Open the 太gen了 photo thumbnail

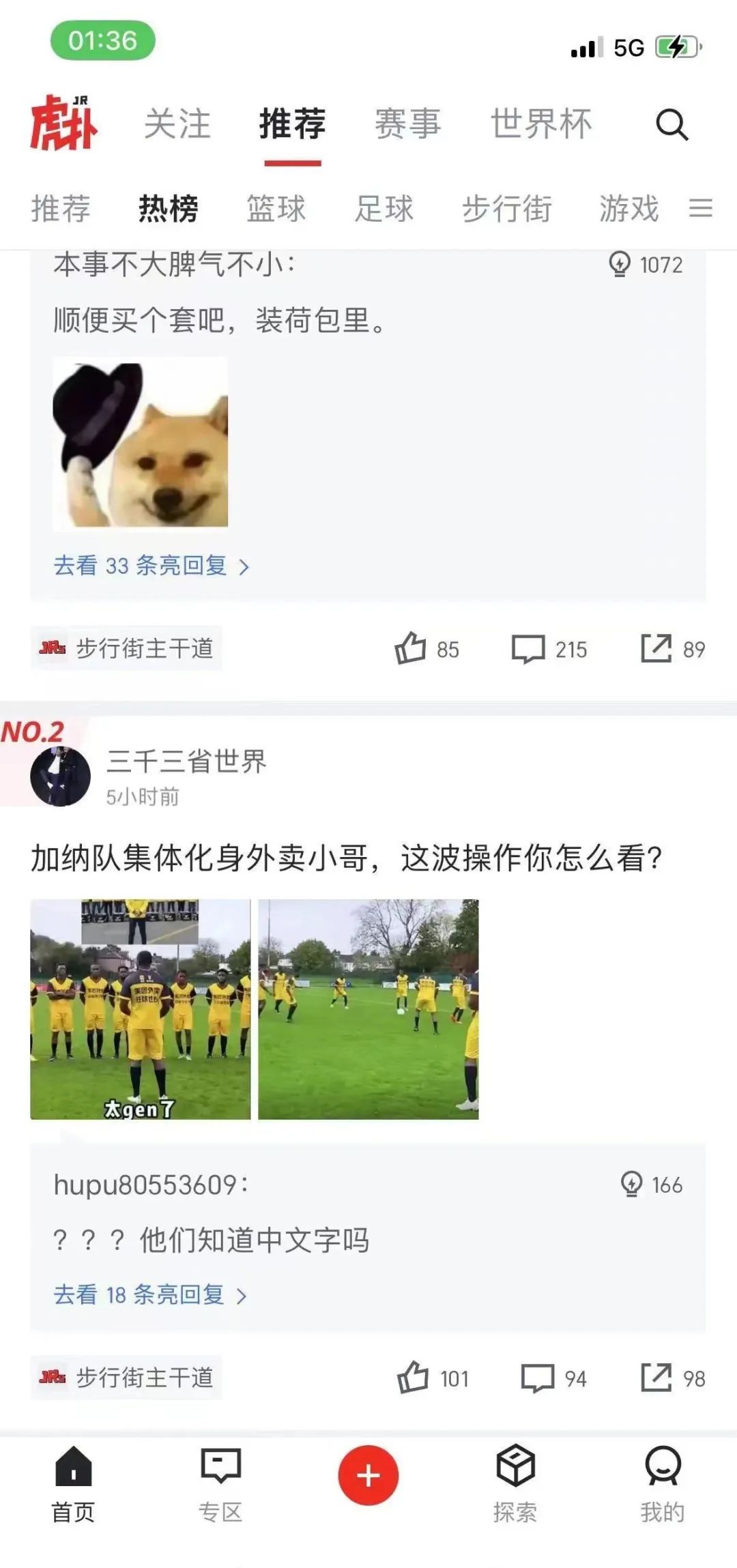point(141,1009)
